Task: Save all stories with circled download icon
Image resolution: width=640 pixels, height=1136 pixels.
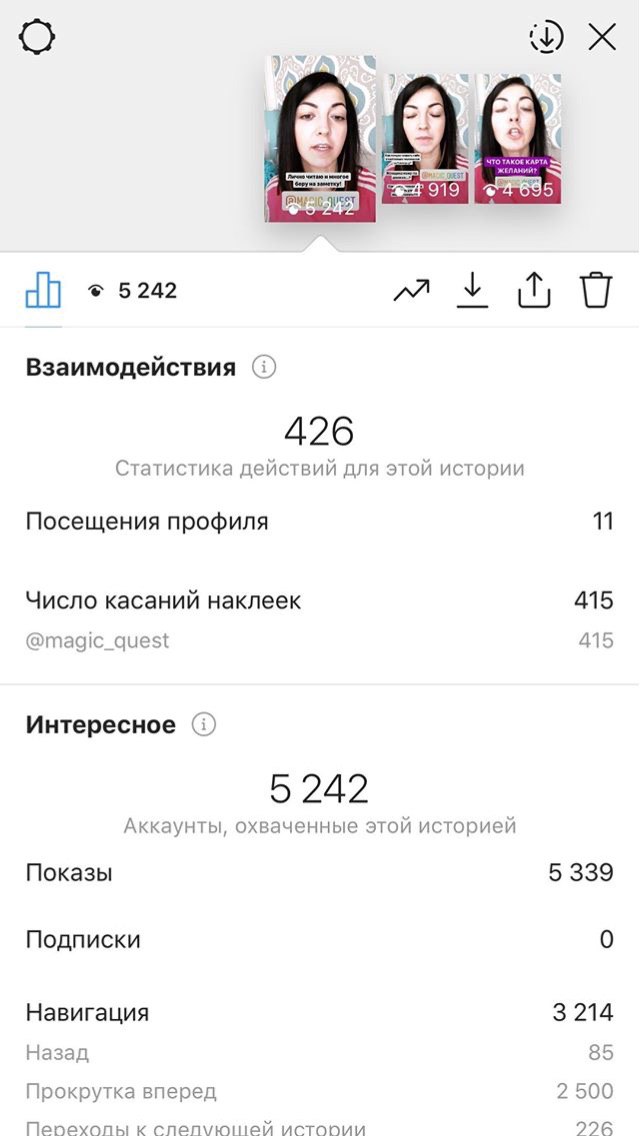Action: tap(546, 37)
